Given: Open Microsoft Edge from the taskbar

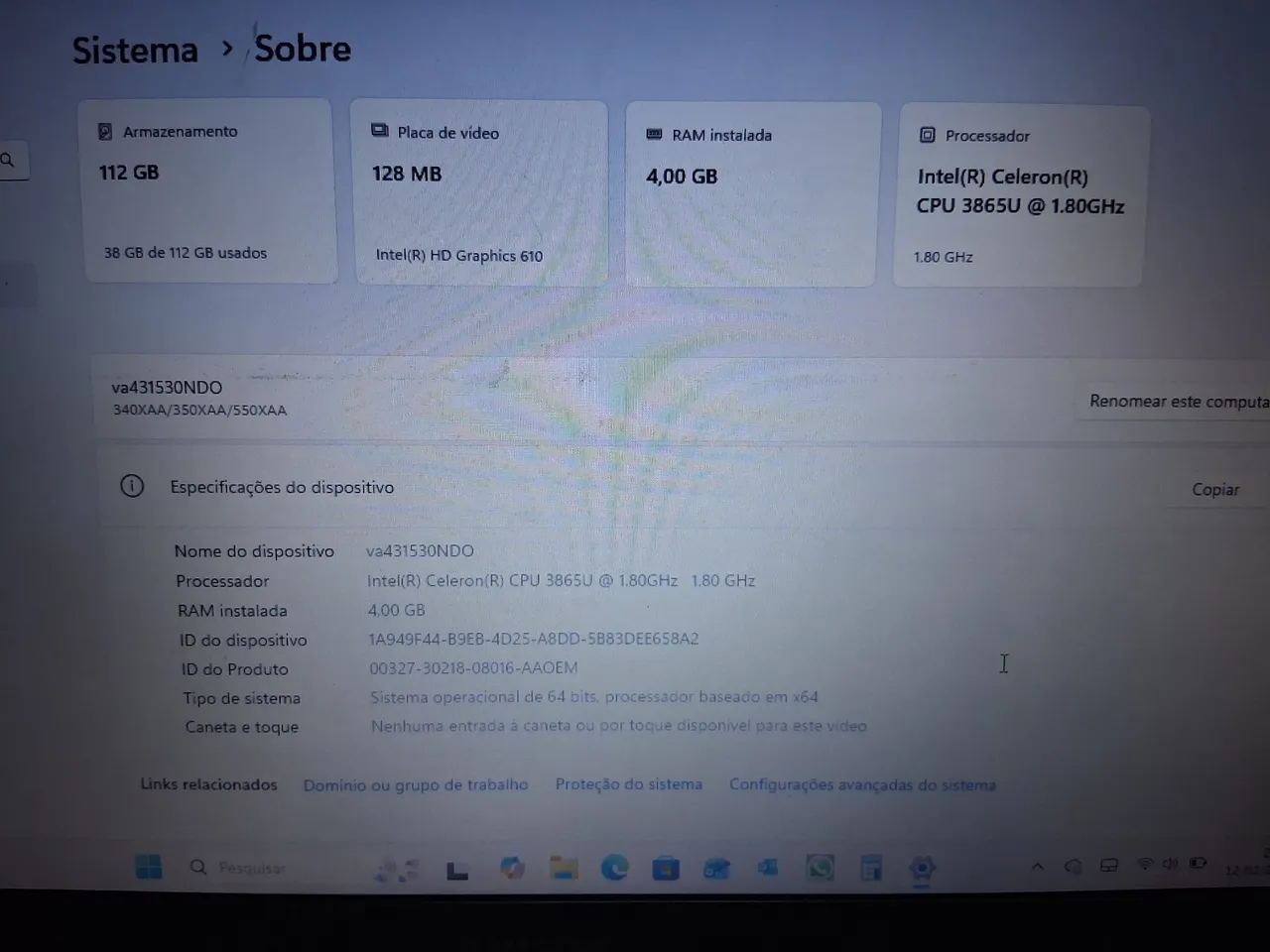Looking at the screenshot, I should point(614,869).
